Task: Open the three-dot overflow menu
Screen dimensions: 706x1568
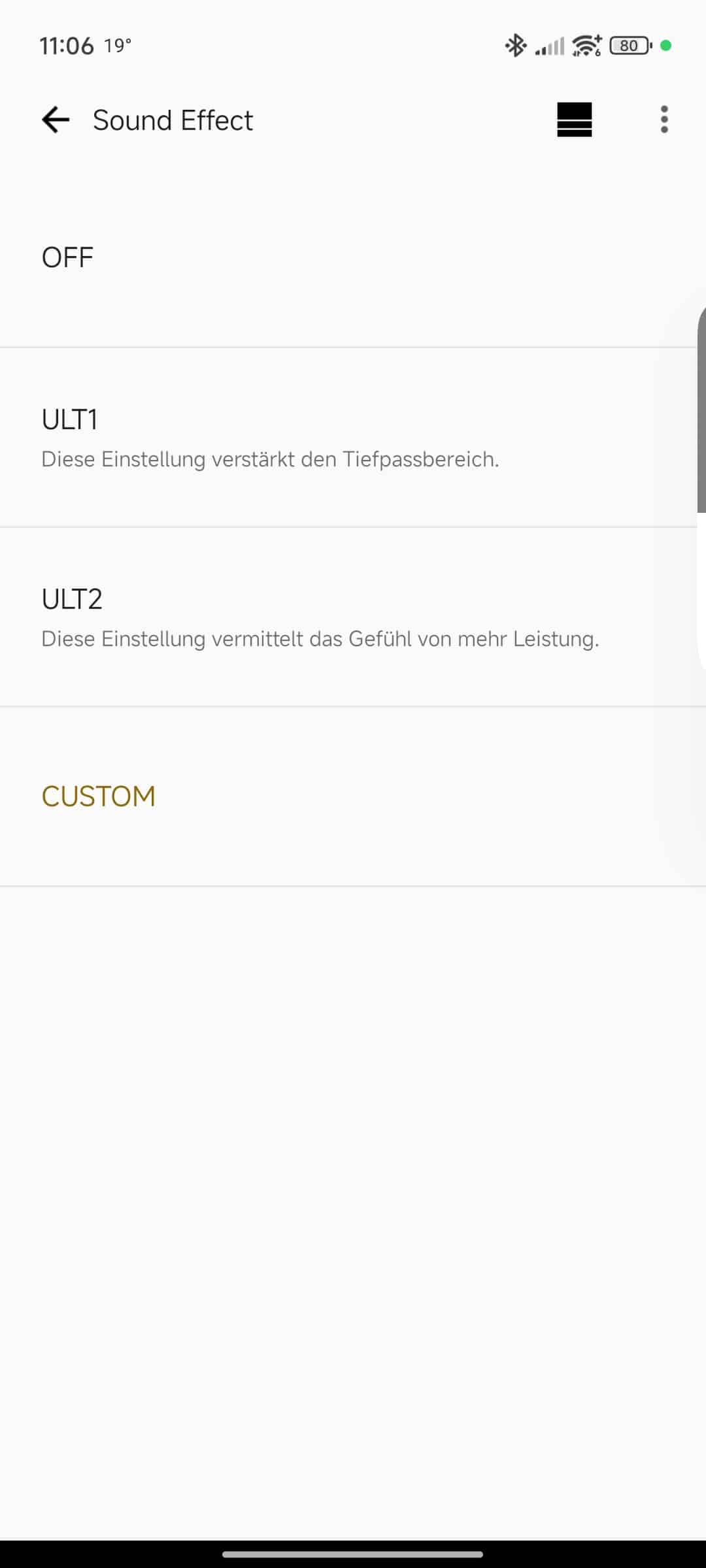Action: (664, 120)
